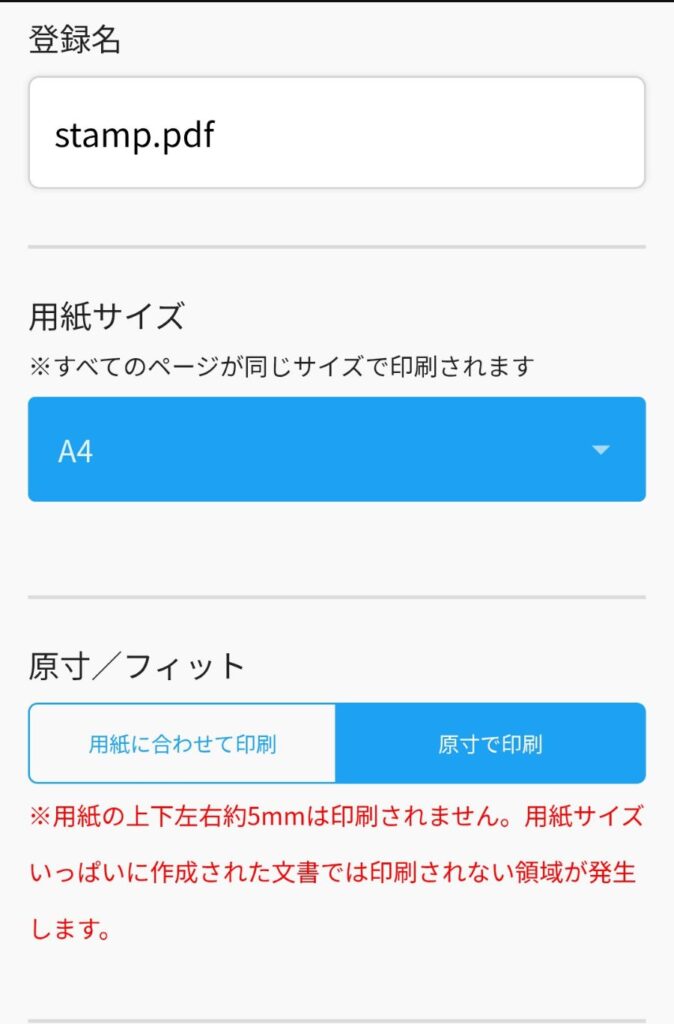Choose 原寸で印刷 option

pos(490,744)
